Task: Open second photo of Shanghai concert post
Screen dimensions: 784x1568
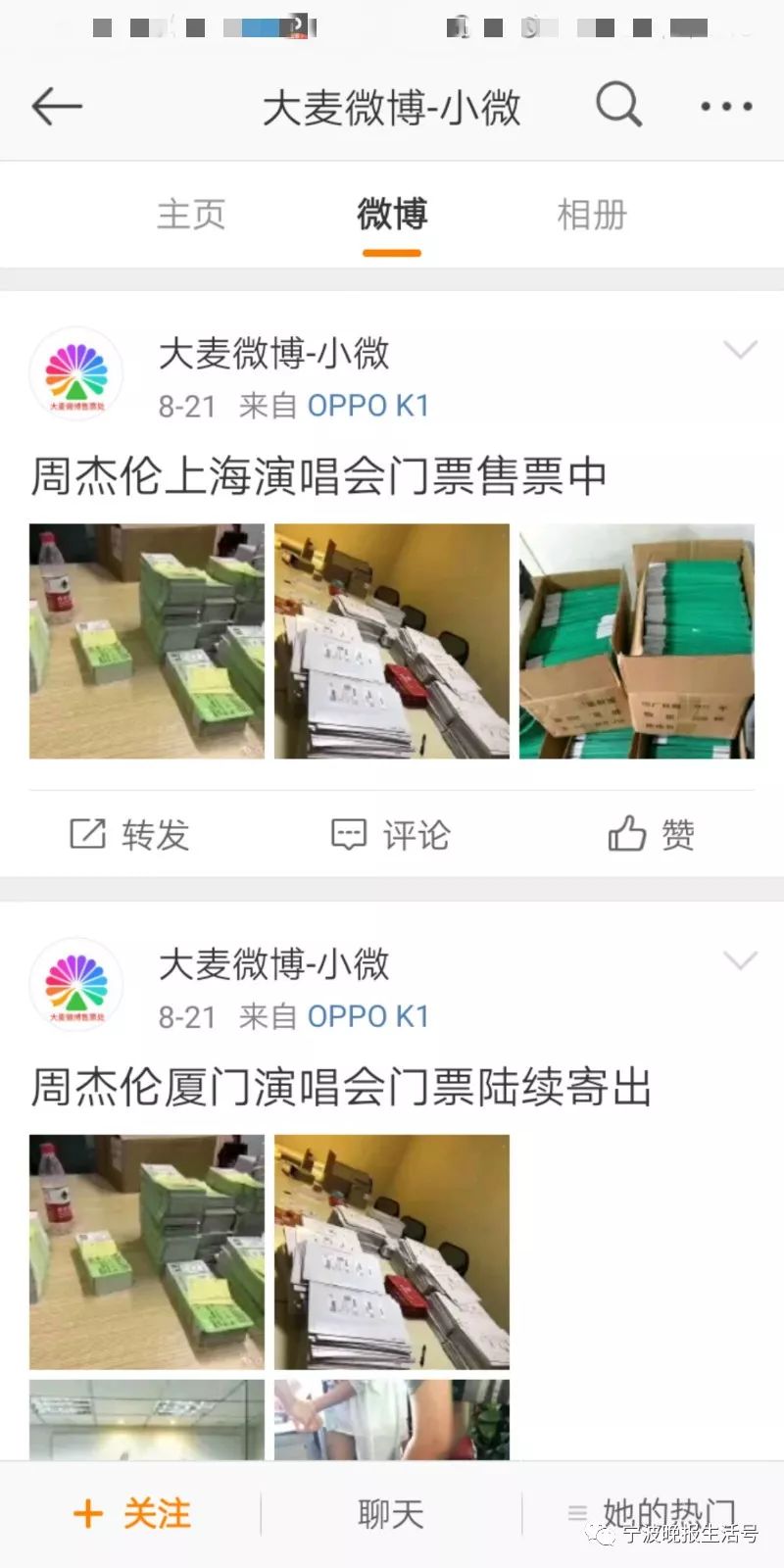Action: [392, 641]
